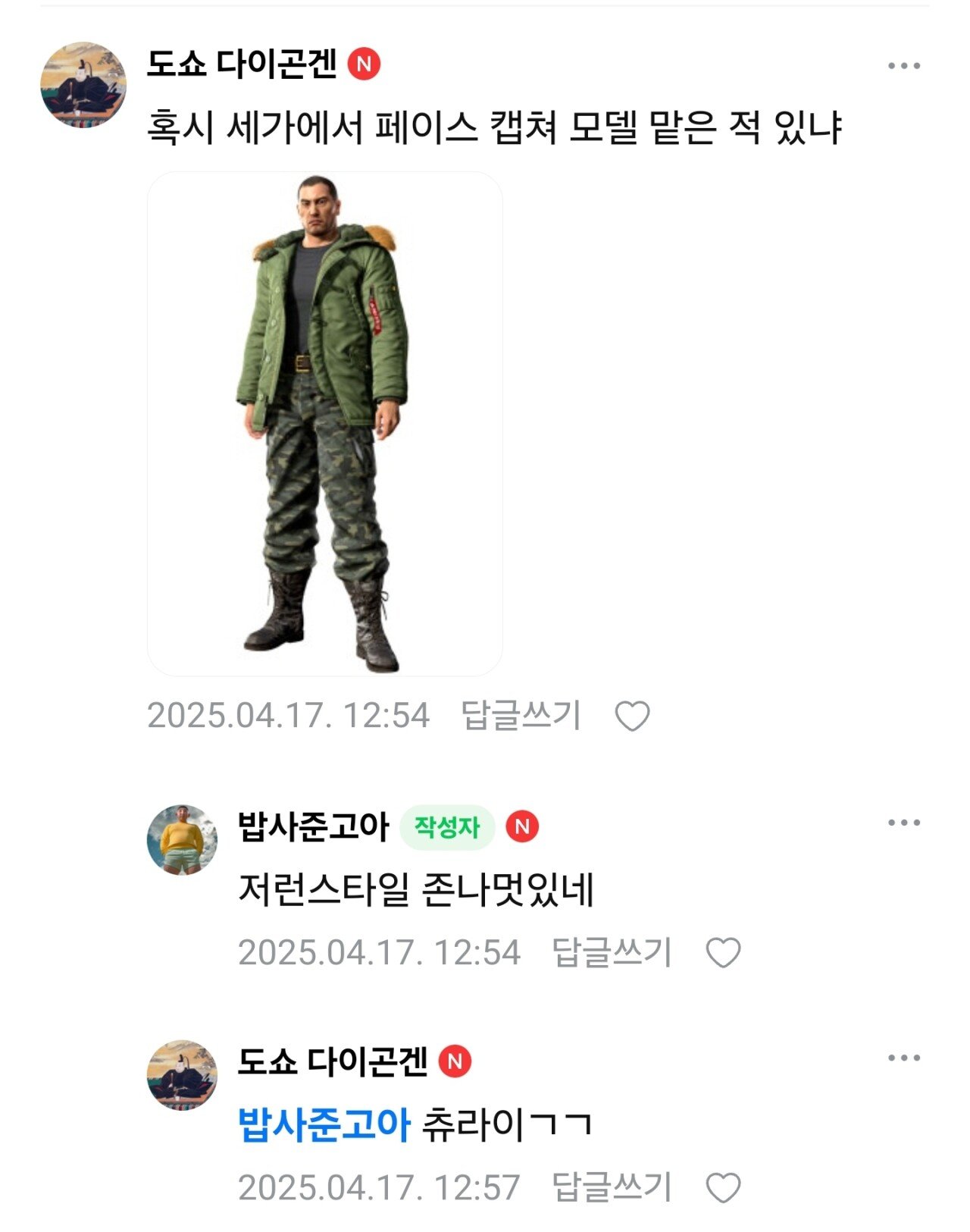
Task: Tap 답글쓰기 under the 12:57 reply
Action: click(612, 1187)
